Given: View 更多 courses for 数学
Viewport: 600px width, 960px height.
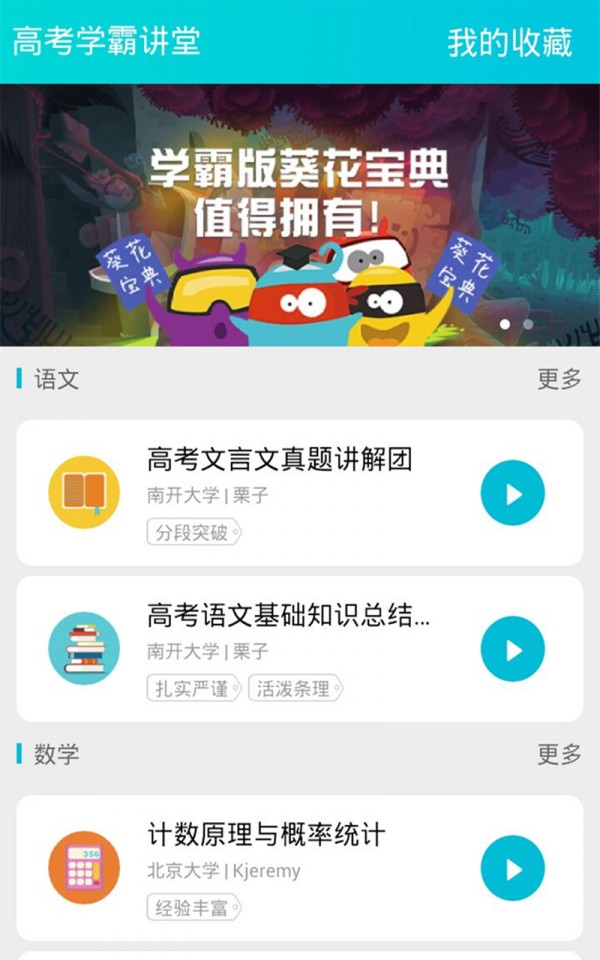Looking at the screenshot, I should tap(559, 754).
